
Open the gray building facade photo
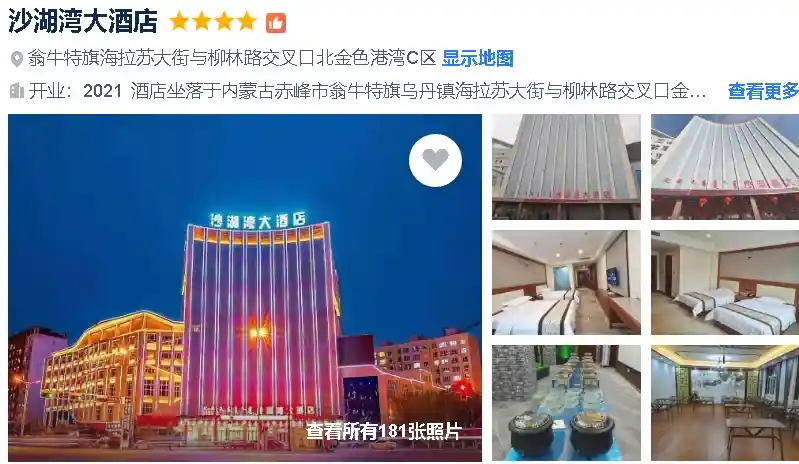coord(566,167)
